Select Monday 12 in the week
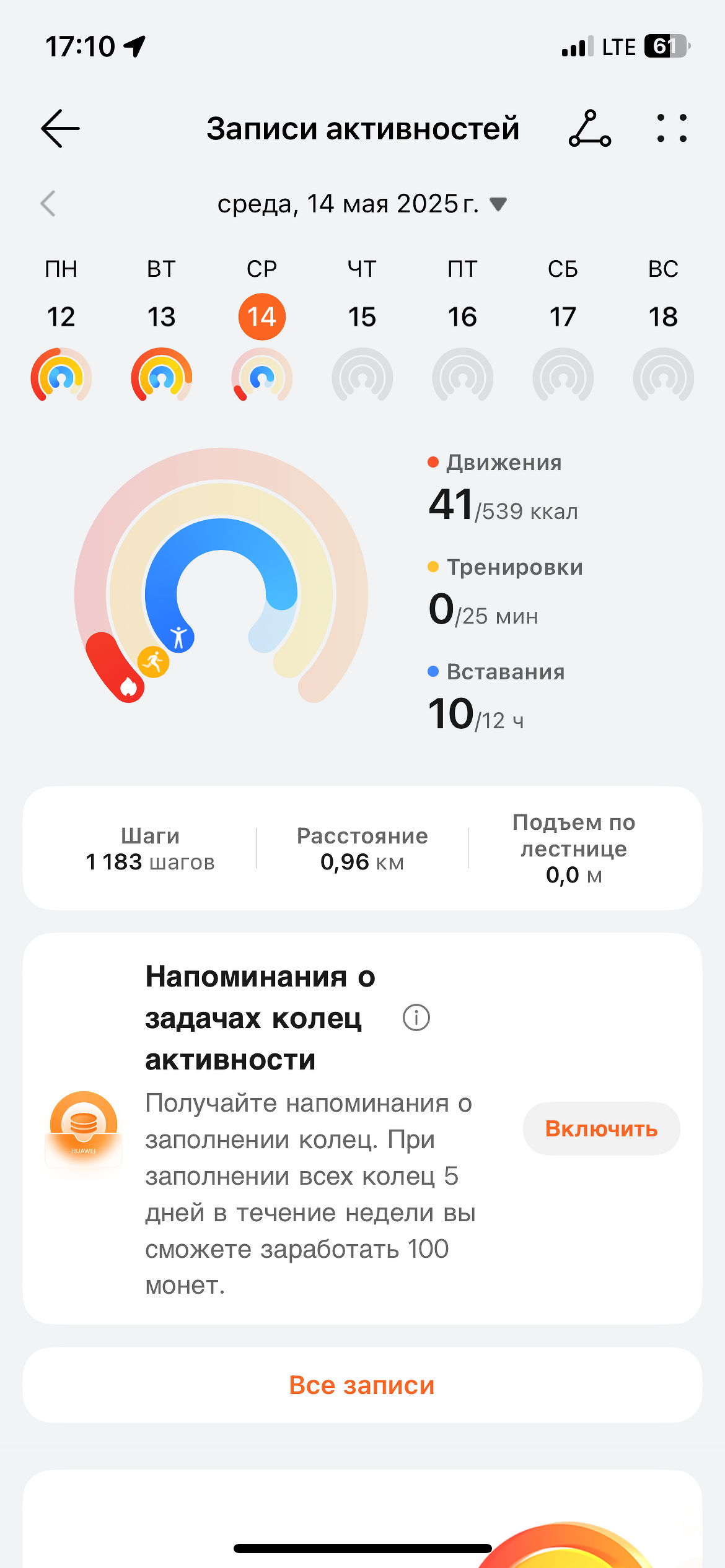This screenshot has width=725, height=1568. [61, 317]
